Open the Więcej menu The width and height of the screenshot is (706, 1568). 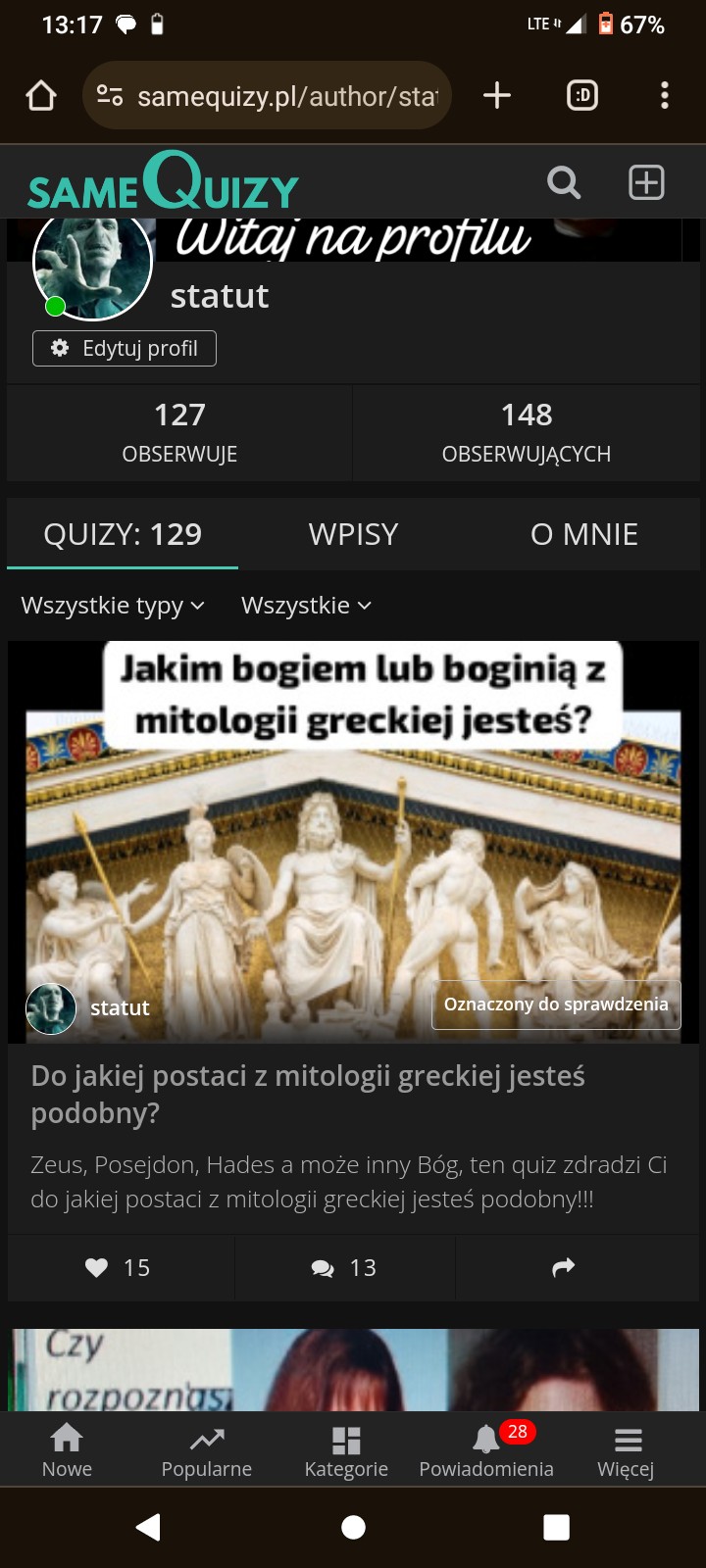[x=626, y=1450]
